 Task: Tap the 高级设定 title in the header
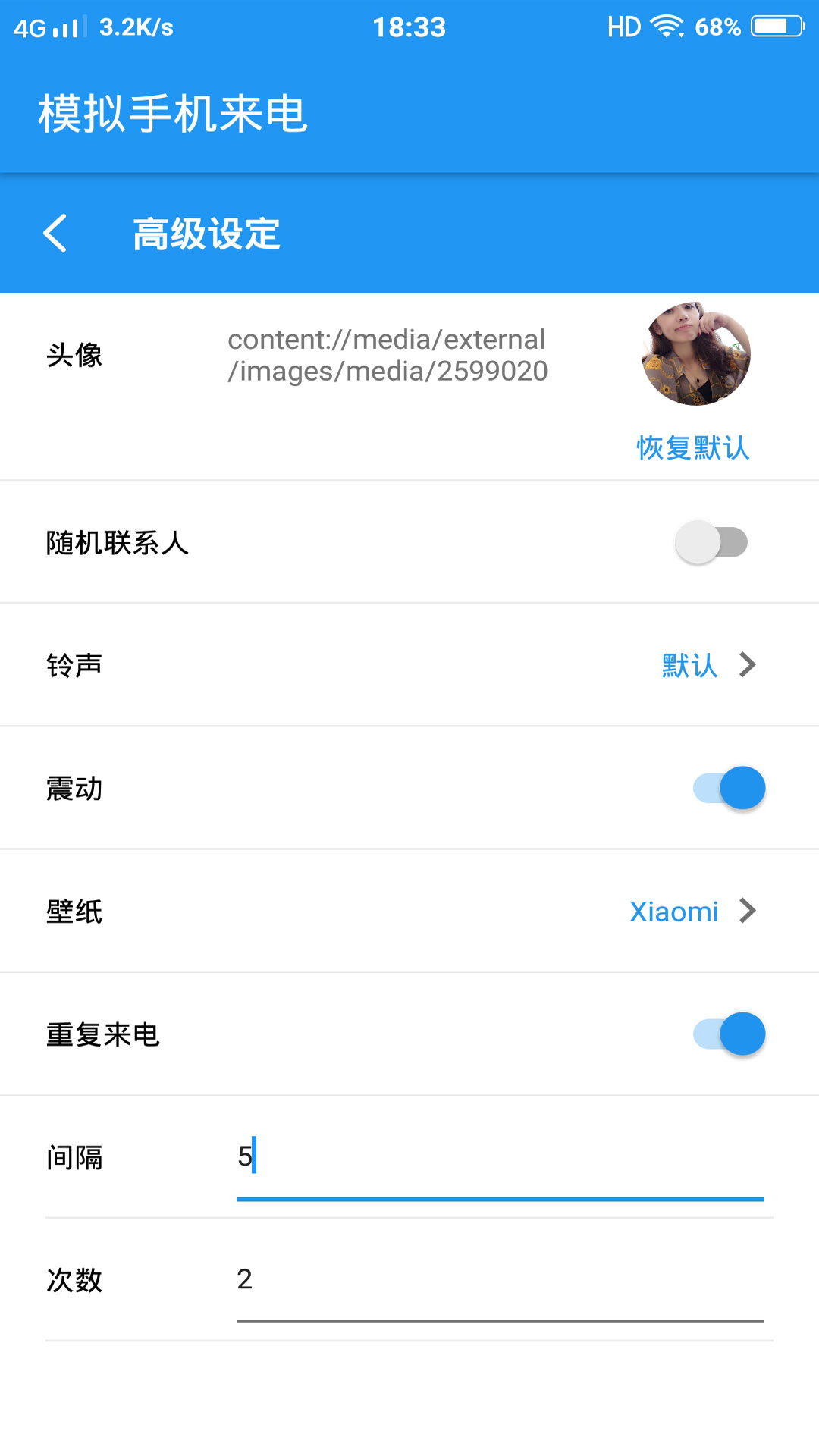(x=206, y=234)
